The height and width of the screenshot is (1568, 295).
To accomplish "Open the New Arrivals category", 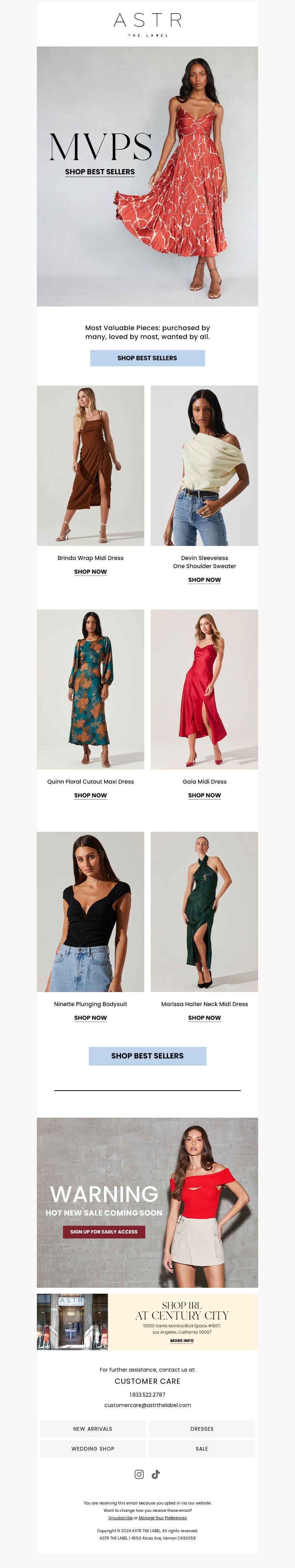I will click(x=93, y=1428).
